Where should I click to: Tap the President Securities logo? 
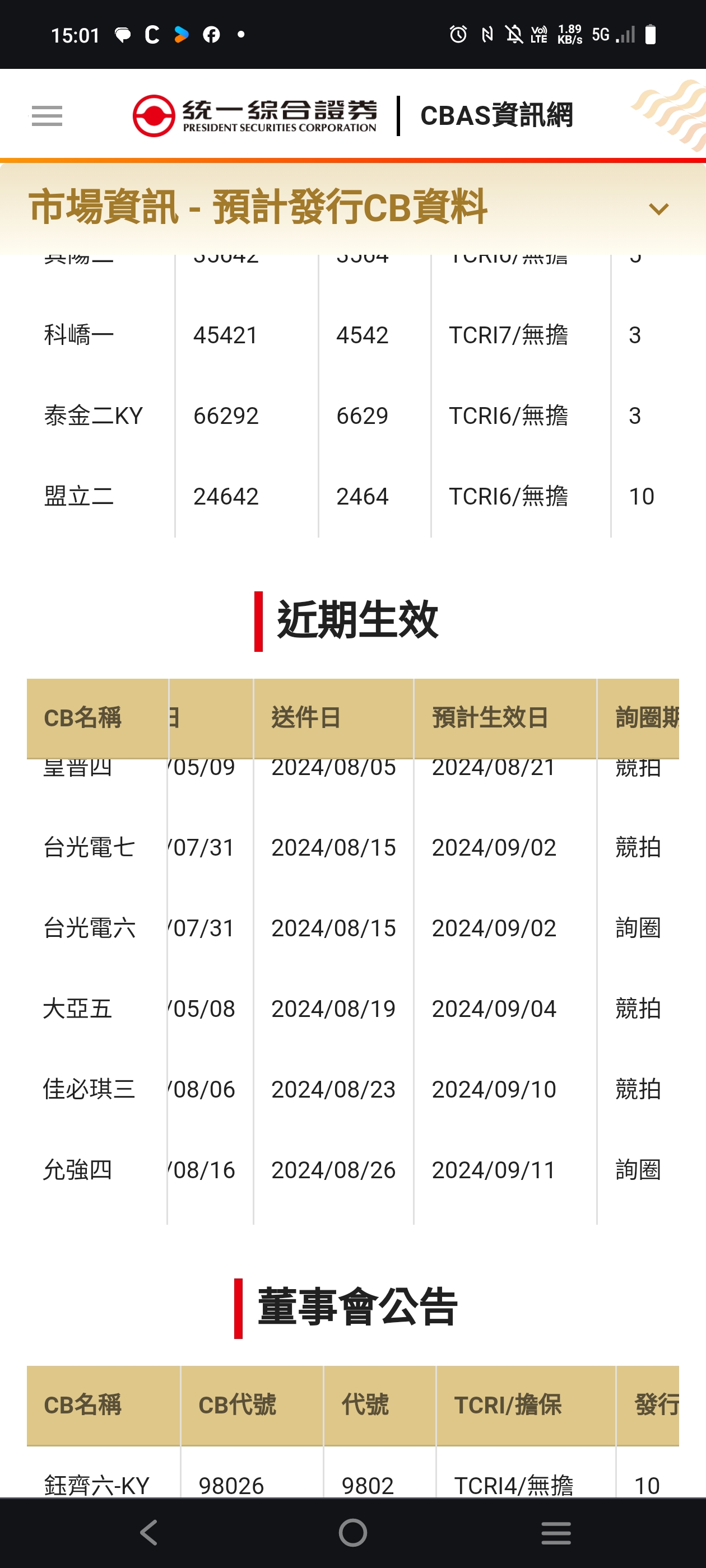(254, 116)
